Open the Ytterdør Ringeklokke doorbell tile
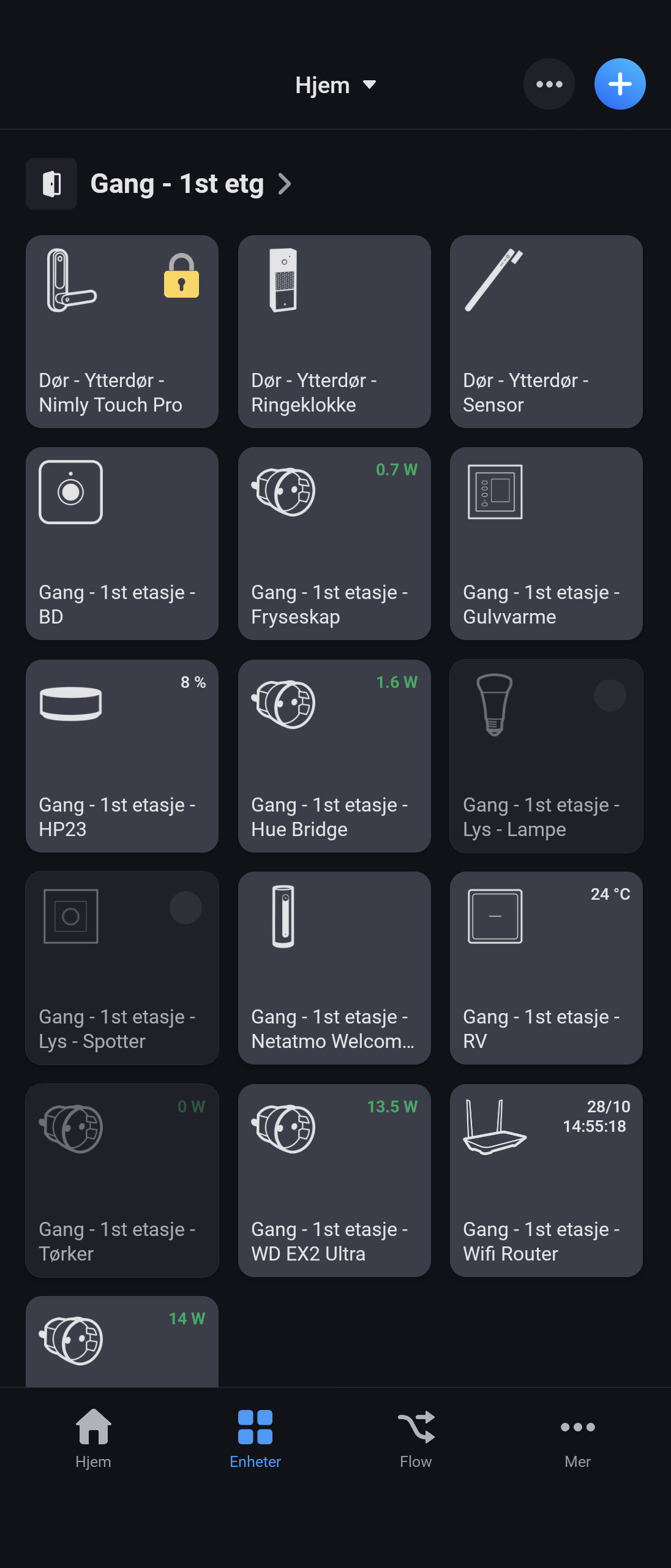Screen dimensions: 671x1568 click(x=334, y=331)
